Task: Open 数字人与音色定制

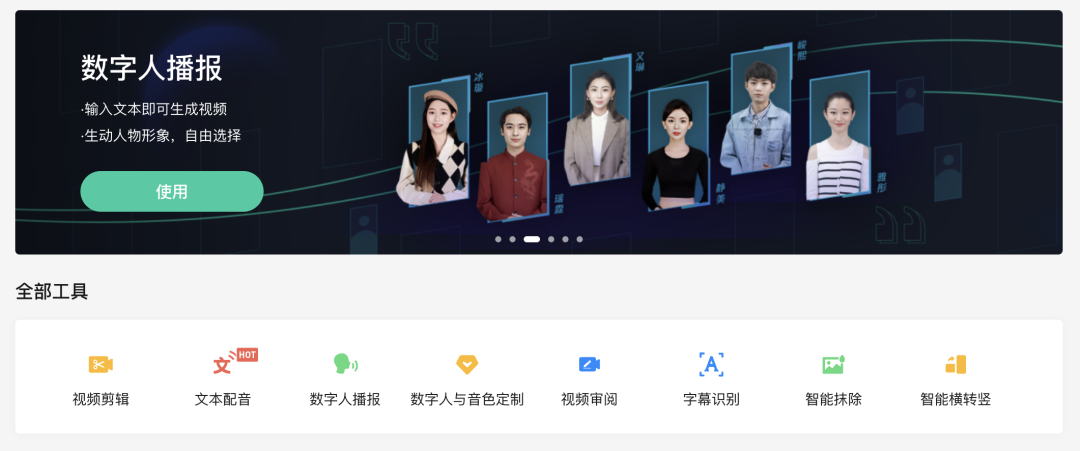Action: pyautogui.click(x=467, y=378)
